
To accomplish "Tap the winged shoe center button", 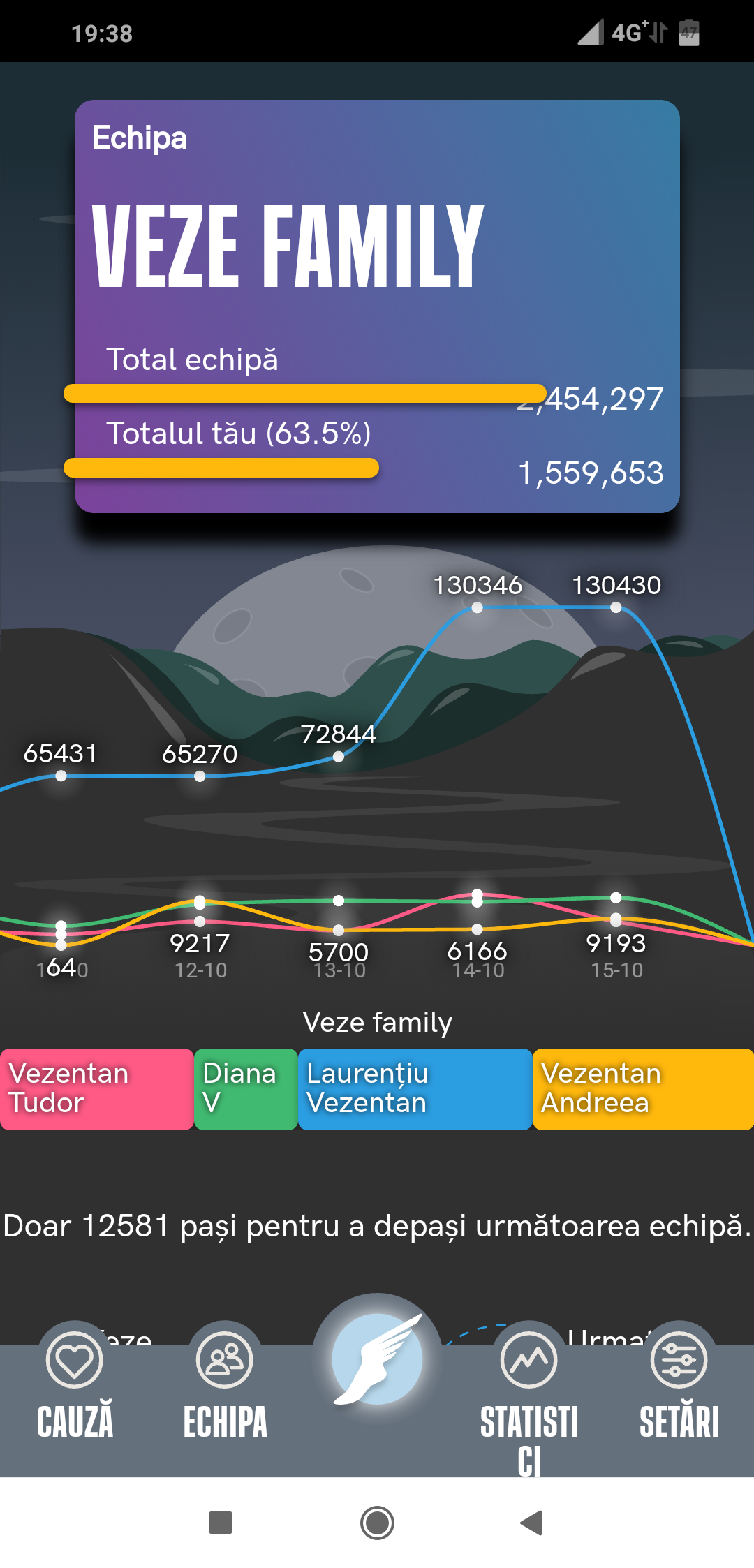I will (x=377, y=1359).
